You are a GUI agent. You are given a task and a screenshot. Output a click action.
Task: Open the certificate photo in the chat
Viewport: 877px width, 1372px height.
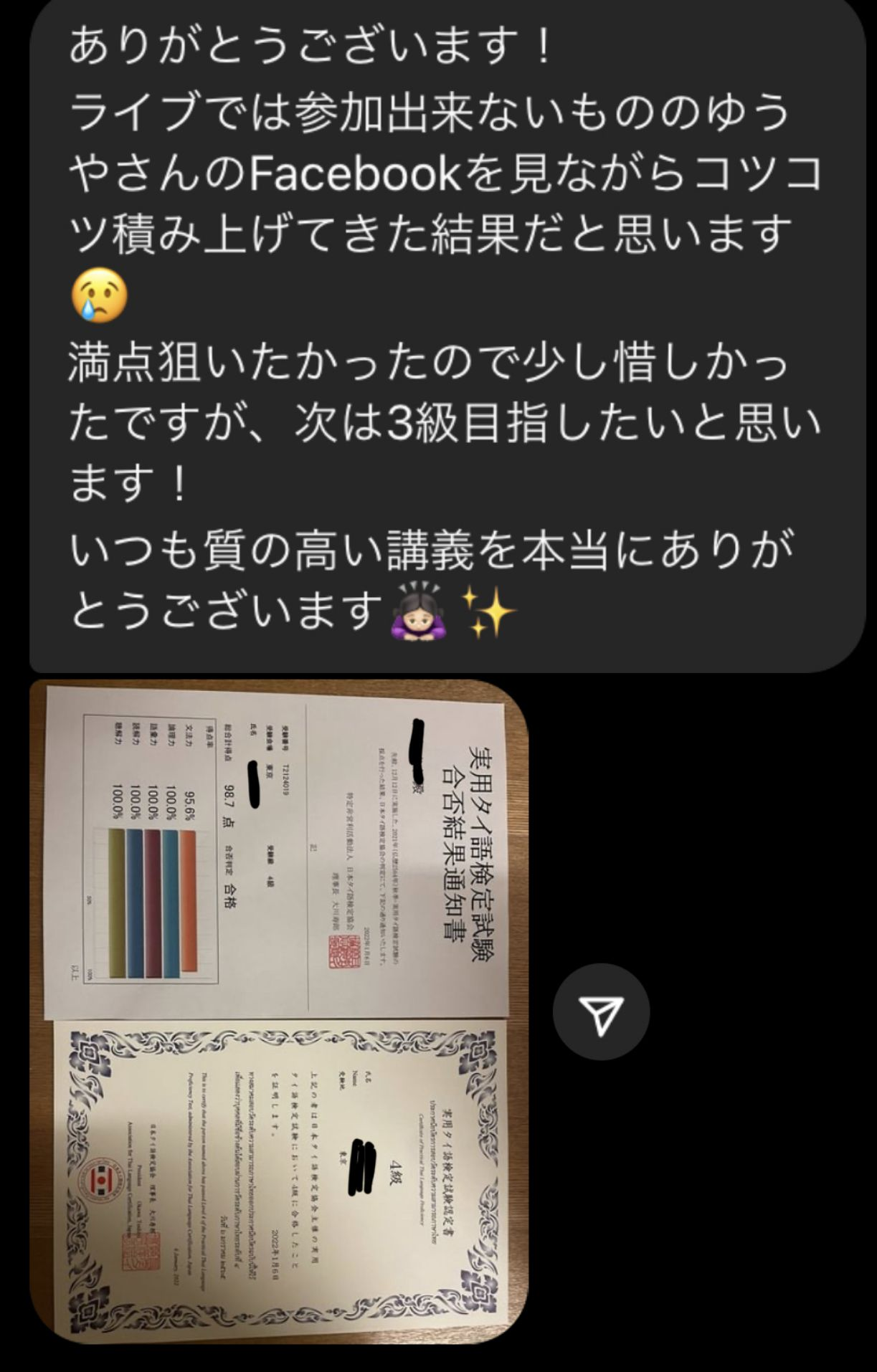278,1011
